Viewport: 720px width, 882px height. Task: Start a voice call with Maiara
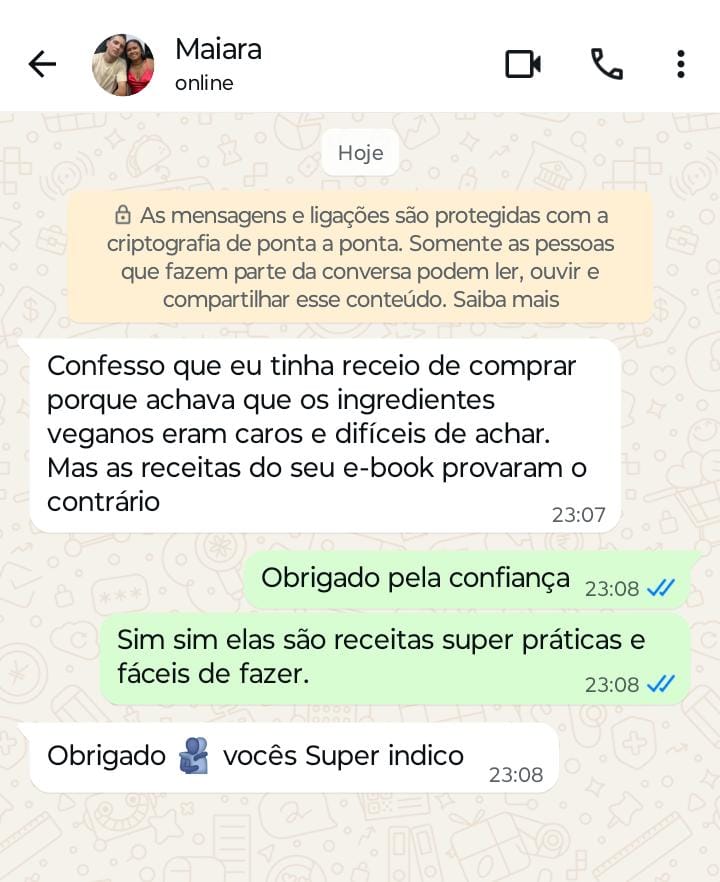coord(606,65)
